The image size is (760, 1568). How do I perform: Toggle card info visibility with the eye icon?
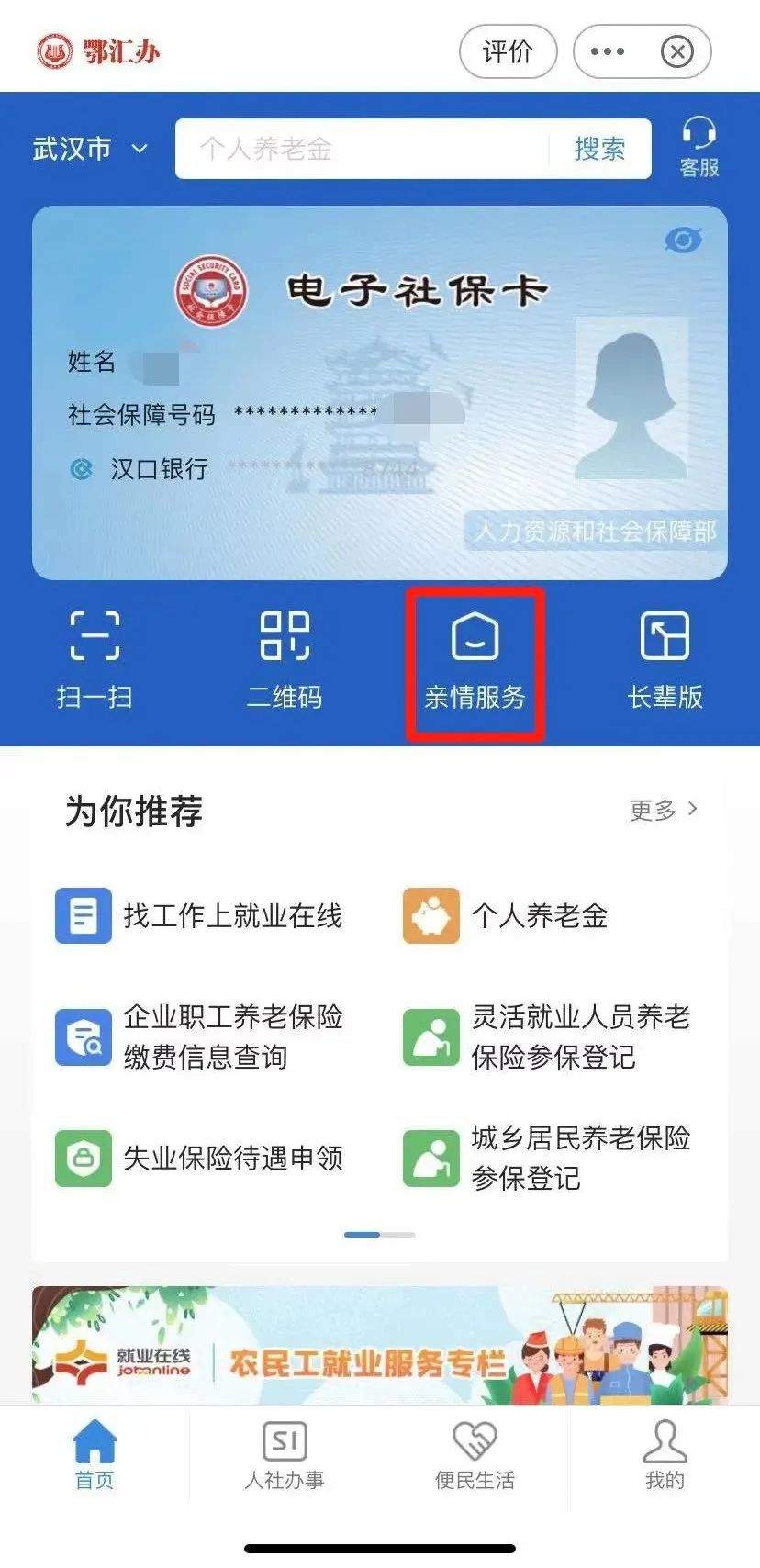tap(683, 240)
